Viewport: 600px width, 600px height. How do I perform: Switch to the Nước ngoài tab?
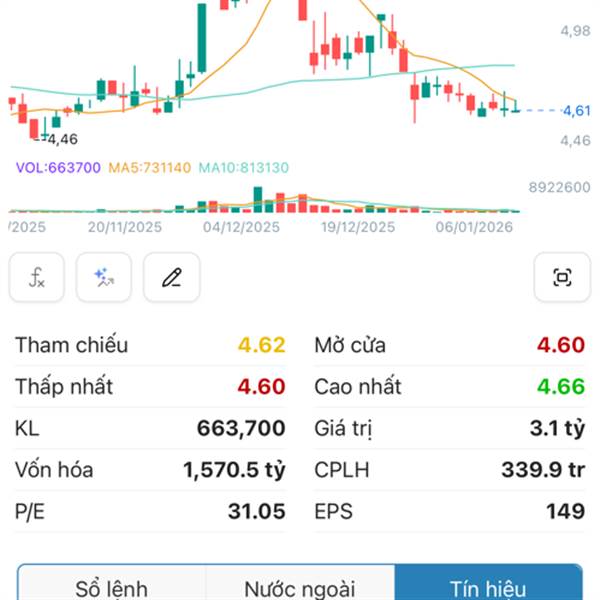(x=300, y=587)
